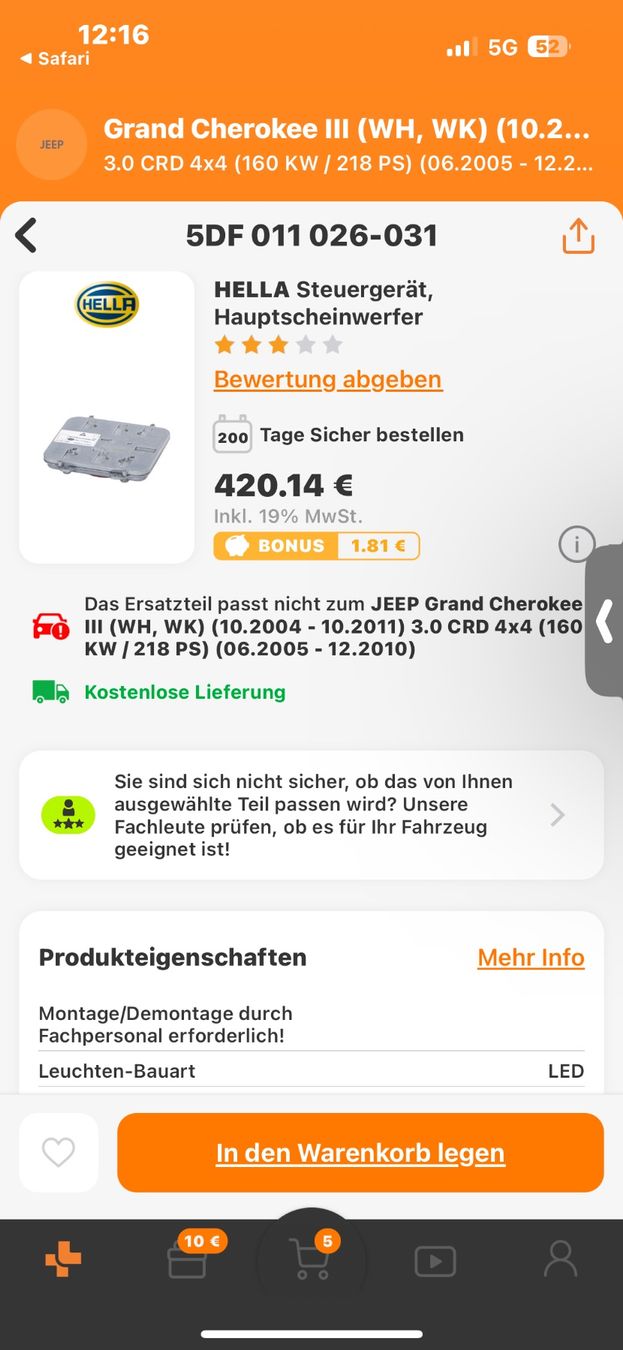Tap the 'Bewertung abgeben' link

coord(328,380)
